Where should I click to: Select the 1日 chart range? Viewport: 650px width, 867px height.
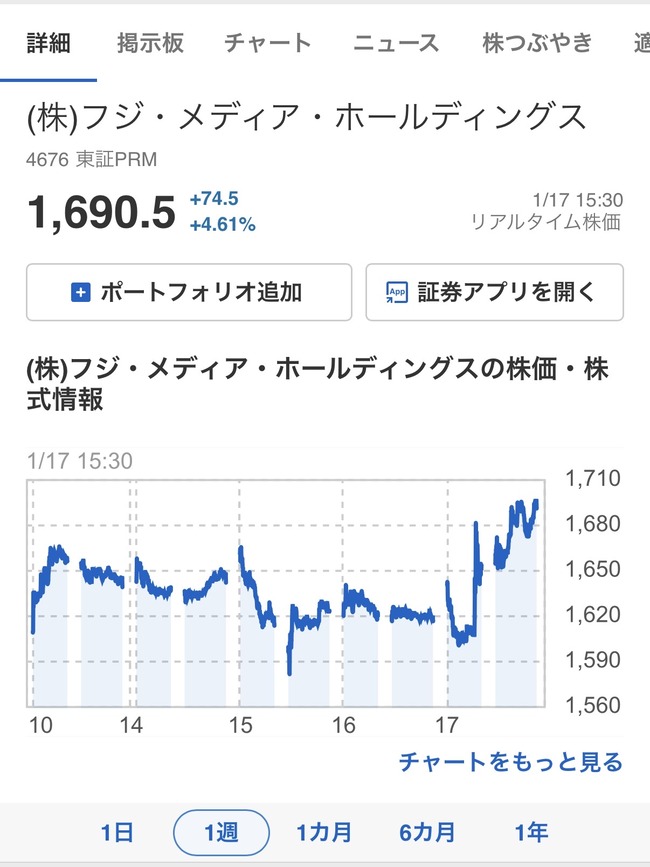tap(116, 832)
